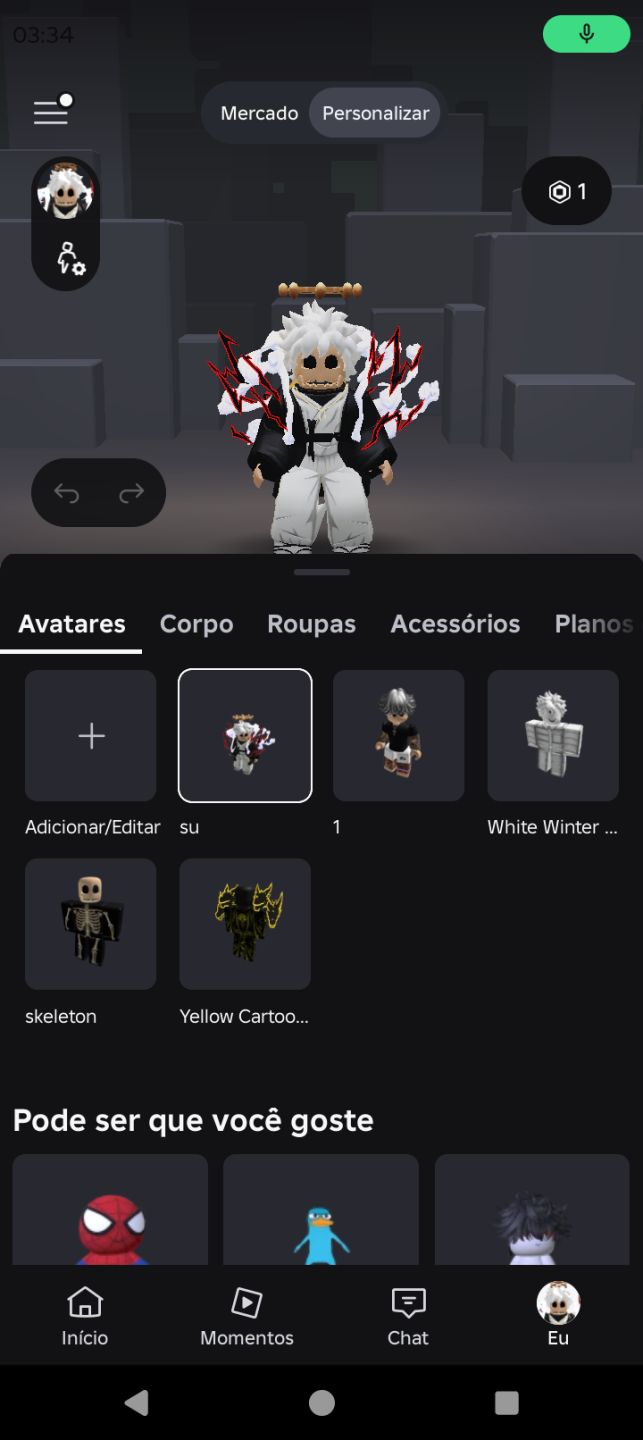643x1440 pixels.
Task: Select the skeleton avatar
Action: 91,923
